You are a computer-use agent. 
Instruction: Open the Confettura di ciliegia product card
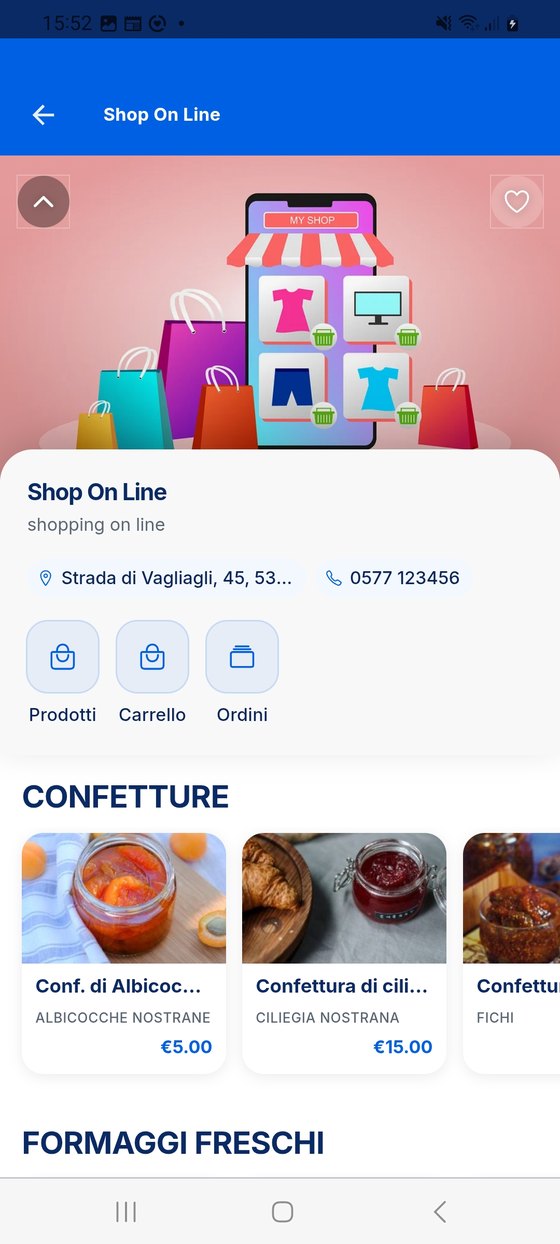coord(344,954)
